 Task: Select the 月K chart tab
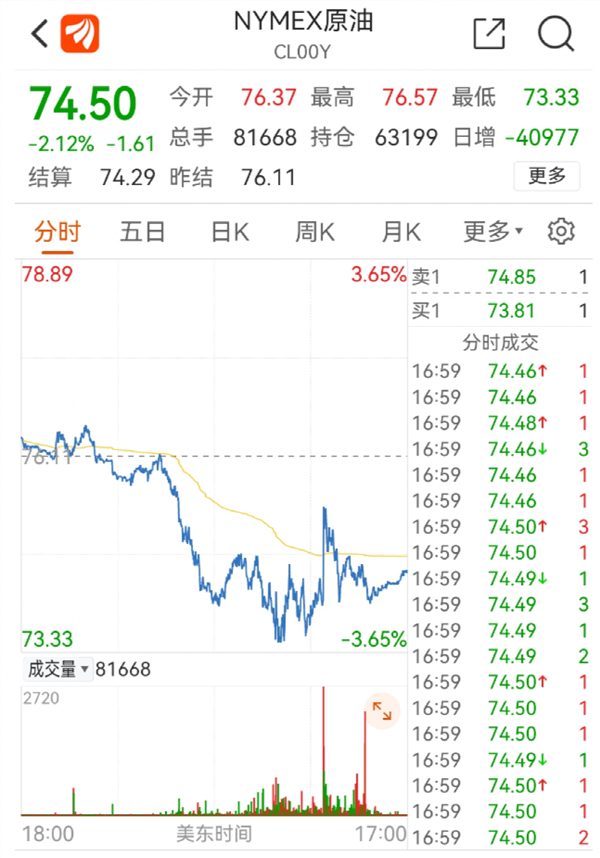[401, 232]
